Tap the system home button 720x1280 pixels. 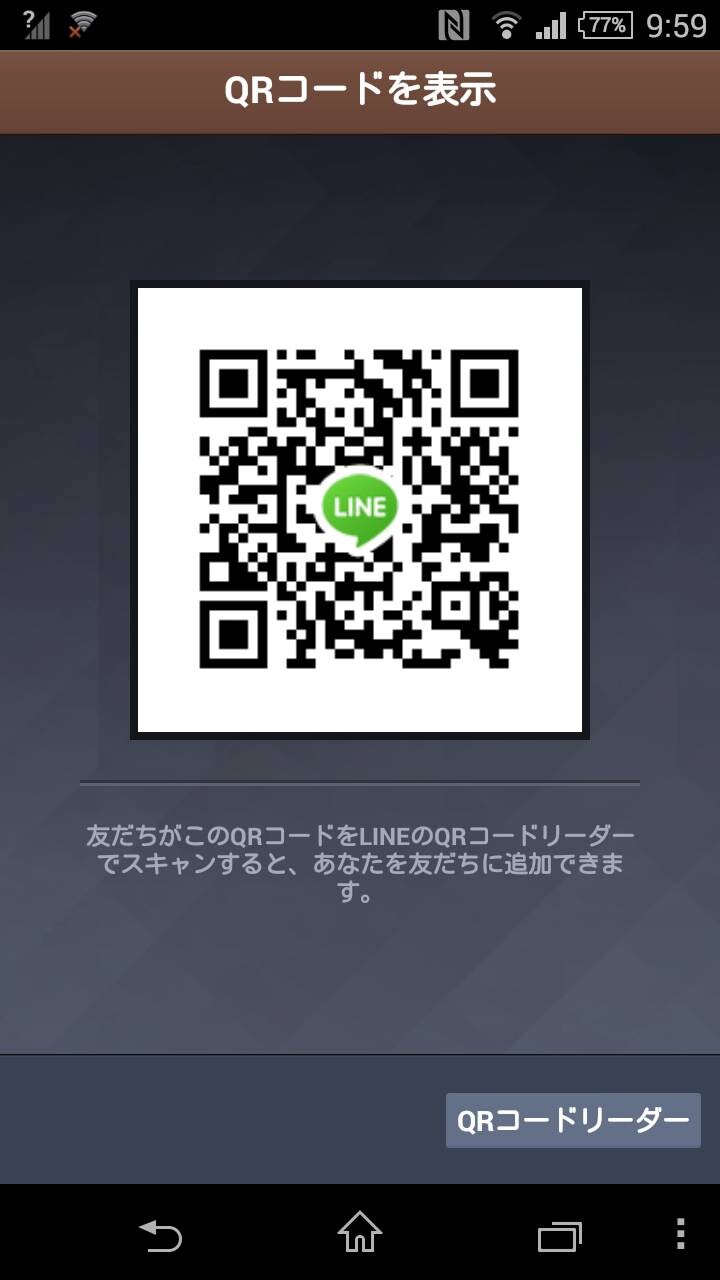coord(360,1233)
